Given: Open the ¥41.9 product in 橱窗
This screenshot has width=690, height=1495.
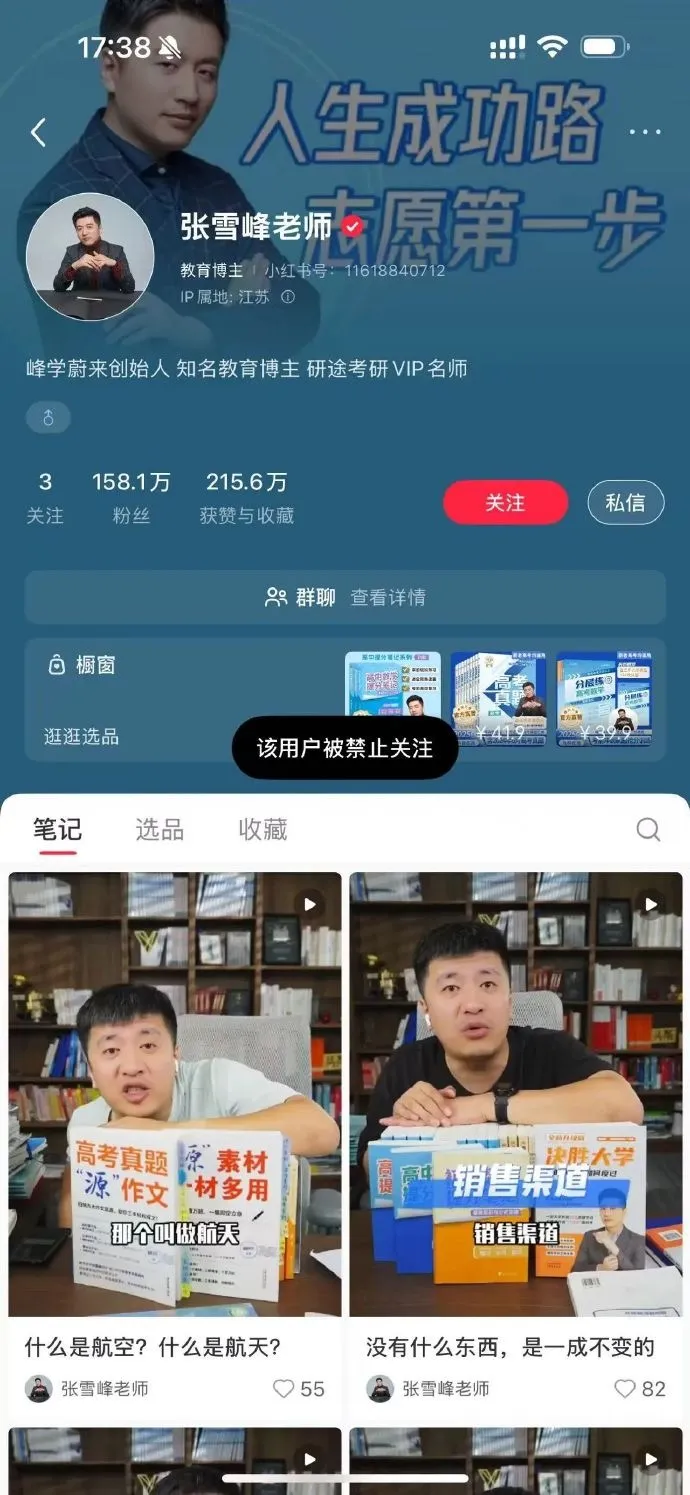Looking at the screenshot, I should (x=498, y=700).
